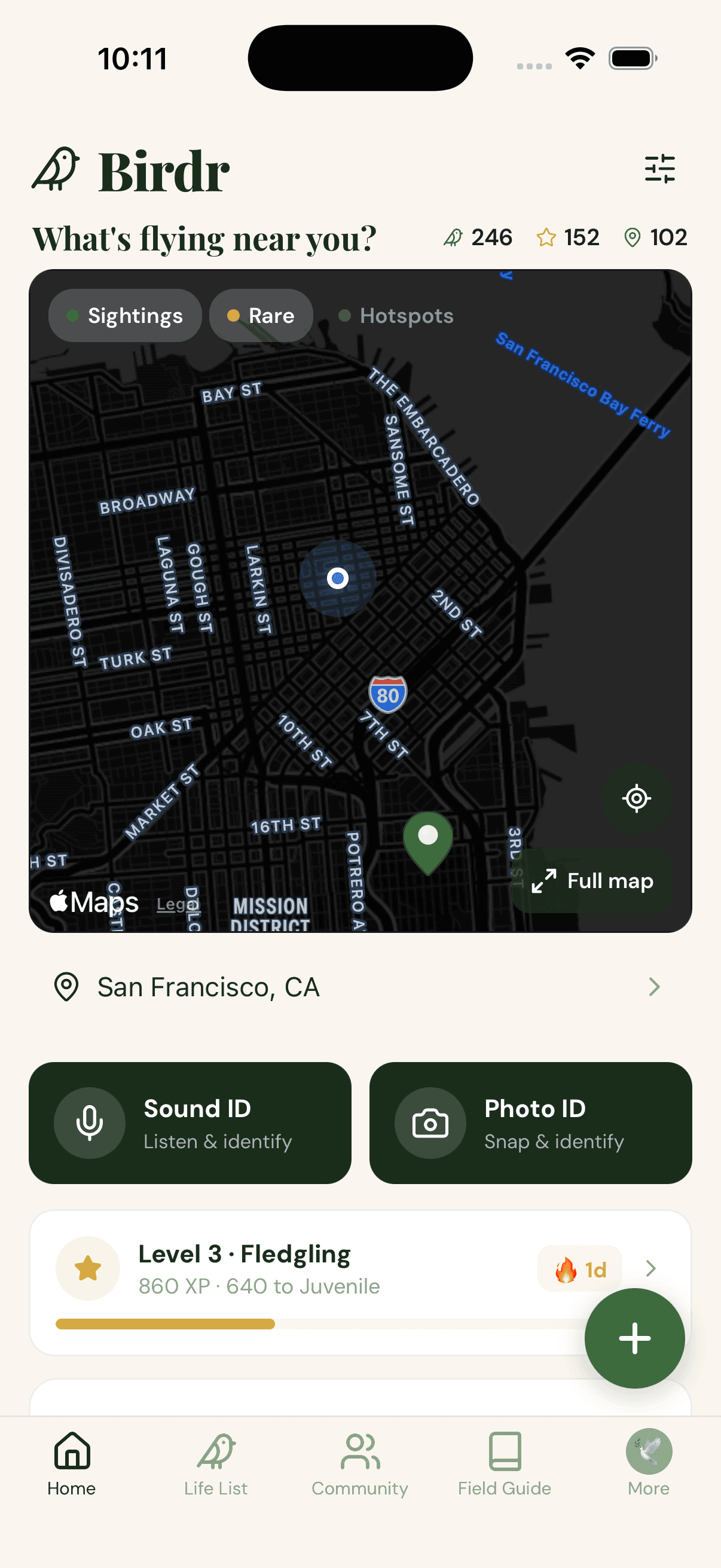View starred species via the star counter icon
The height and width of the screenshot is (1568, 721).
click(x=546, y=237)
